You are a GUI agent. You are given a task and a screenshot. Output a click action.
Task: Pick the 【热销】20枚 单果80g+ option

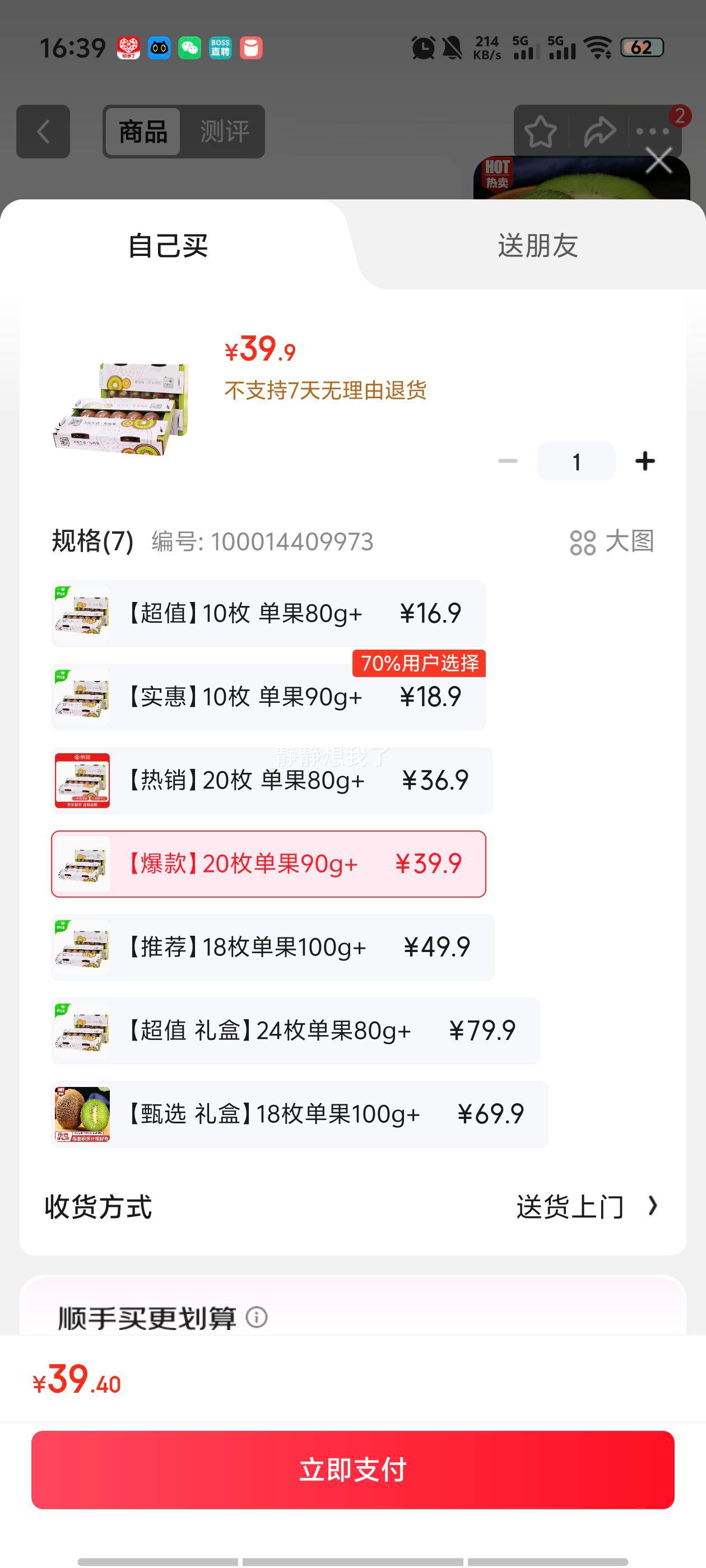point(271,780)
